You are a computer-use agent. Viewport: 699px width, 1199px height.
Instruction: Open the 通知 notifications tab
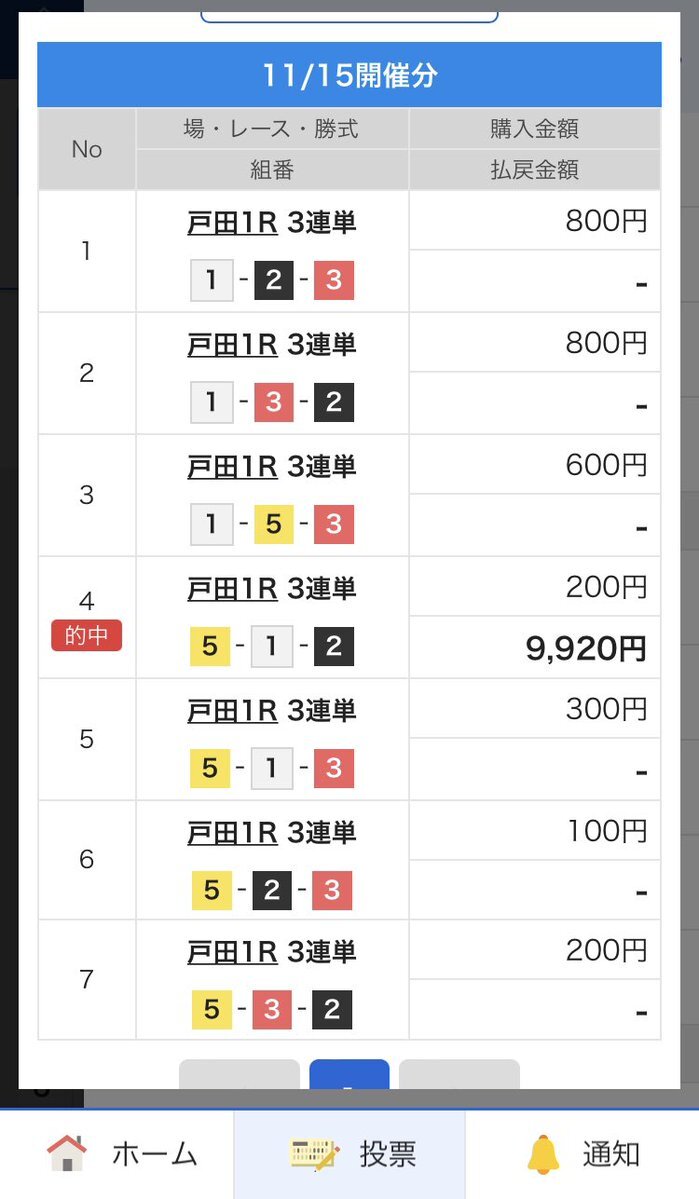pos(583,1154)
